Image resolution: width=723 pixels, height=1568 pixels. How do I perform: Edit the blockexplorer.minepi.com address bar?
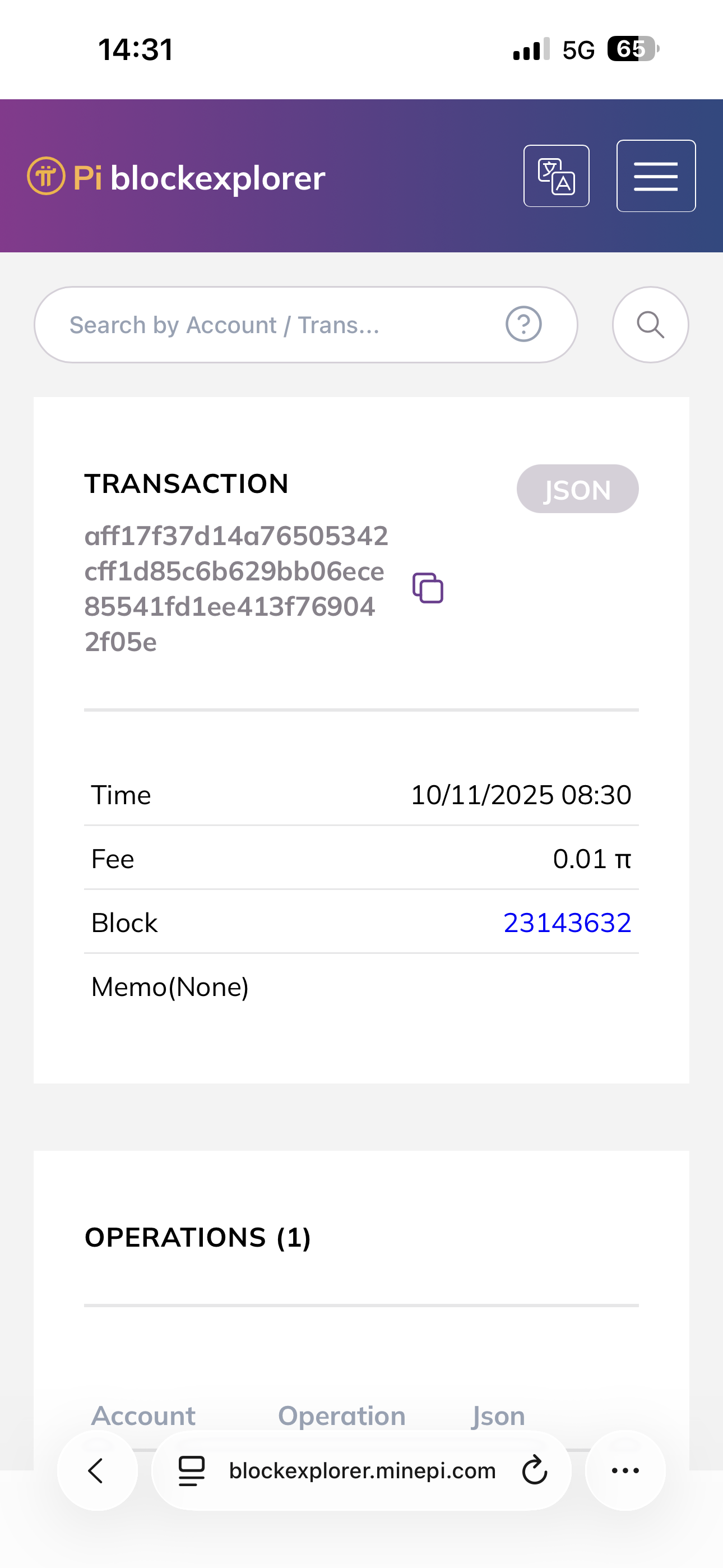pyautogui.click(x=362, y=1470)
